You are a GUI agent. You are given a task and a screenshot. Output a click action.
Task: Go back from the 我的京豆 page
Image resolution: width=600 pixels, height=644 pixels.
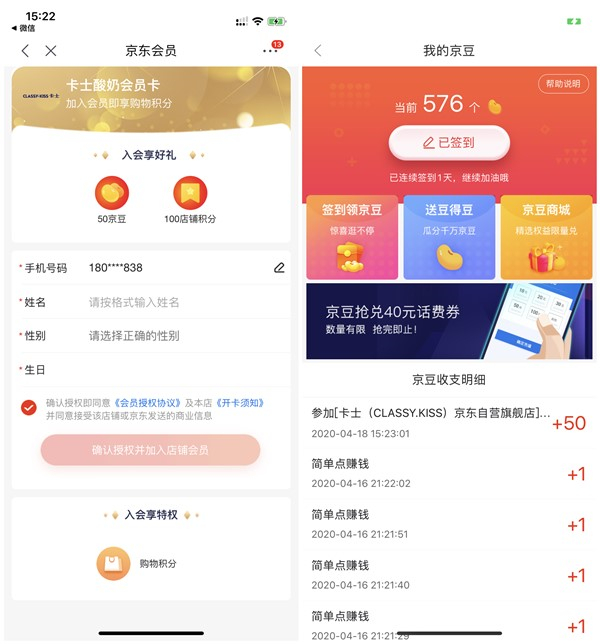point(318,51)
